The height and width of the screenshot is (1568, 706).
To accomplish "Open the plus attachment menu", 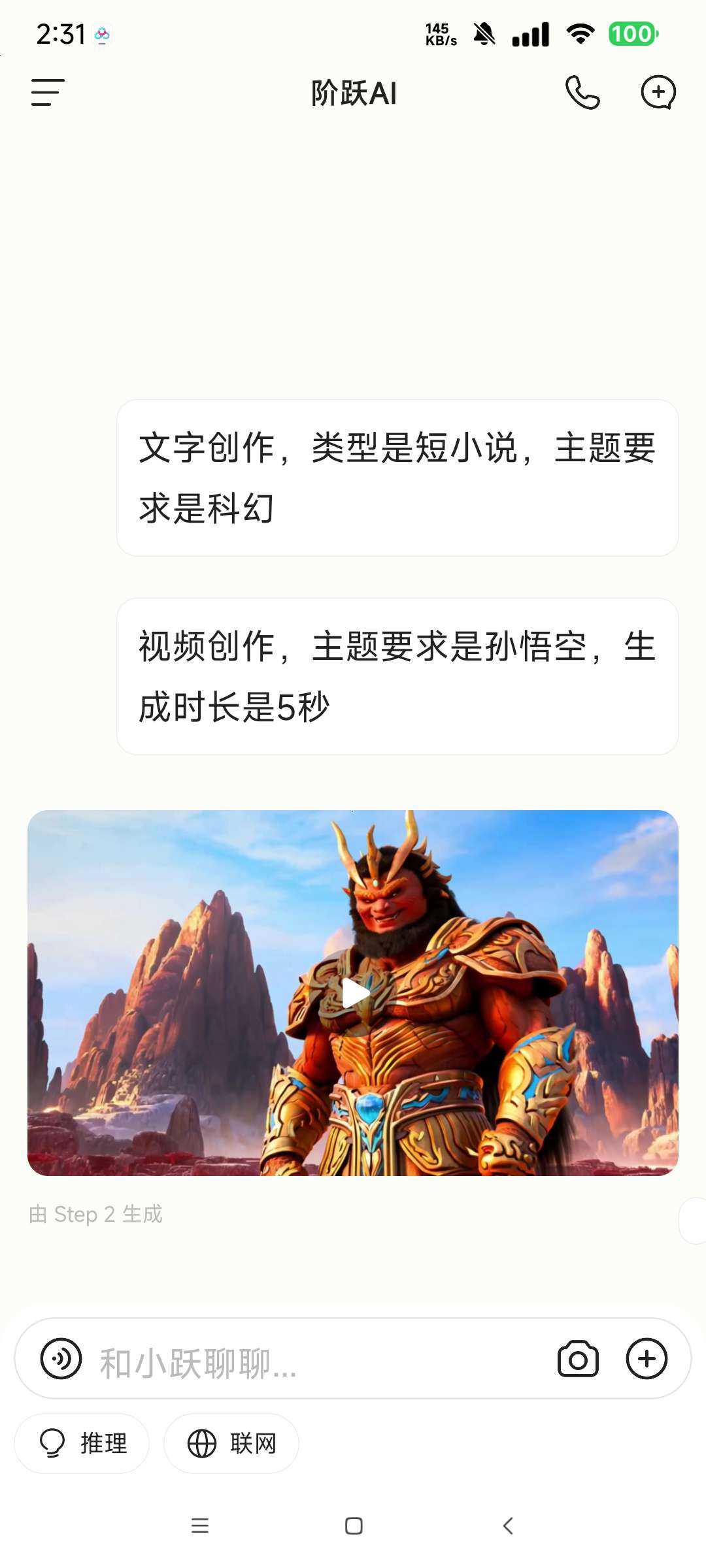I will (x=647, y=1359).
